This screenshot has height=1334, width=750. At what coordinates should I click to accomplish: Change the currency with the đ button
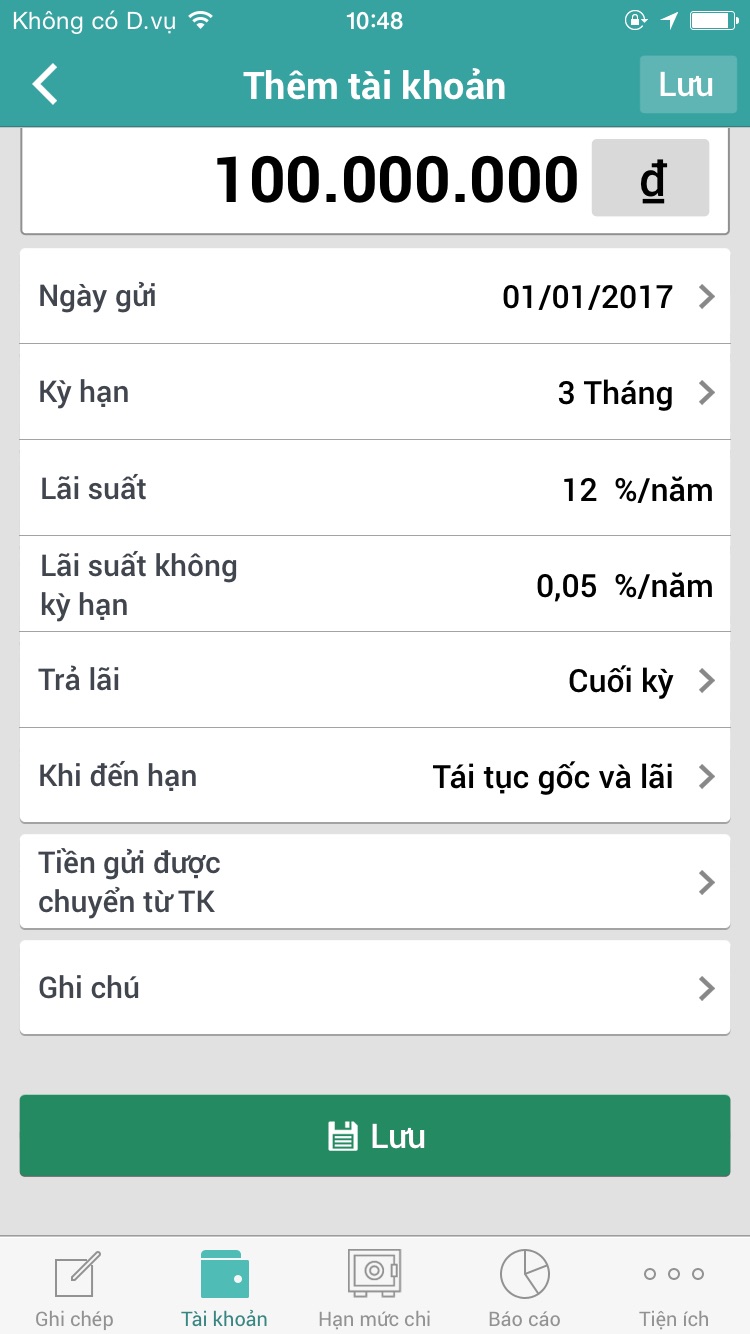click(650, 178)
